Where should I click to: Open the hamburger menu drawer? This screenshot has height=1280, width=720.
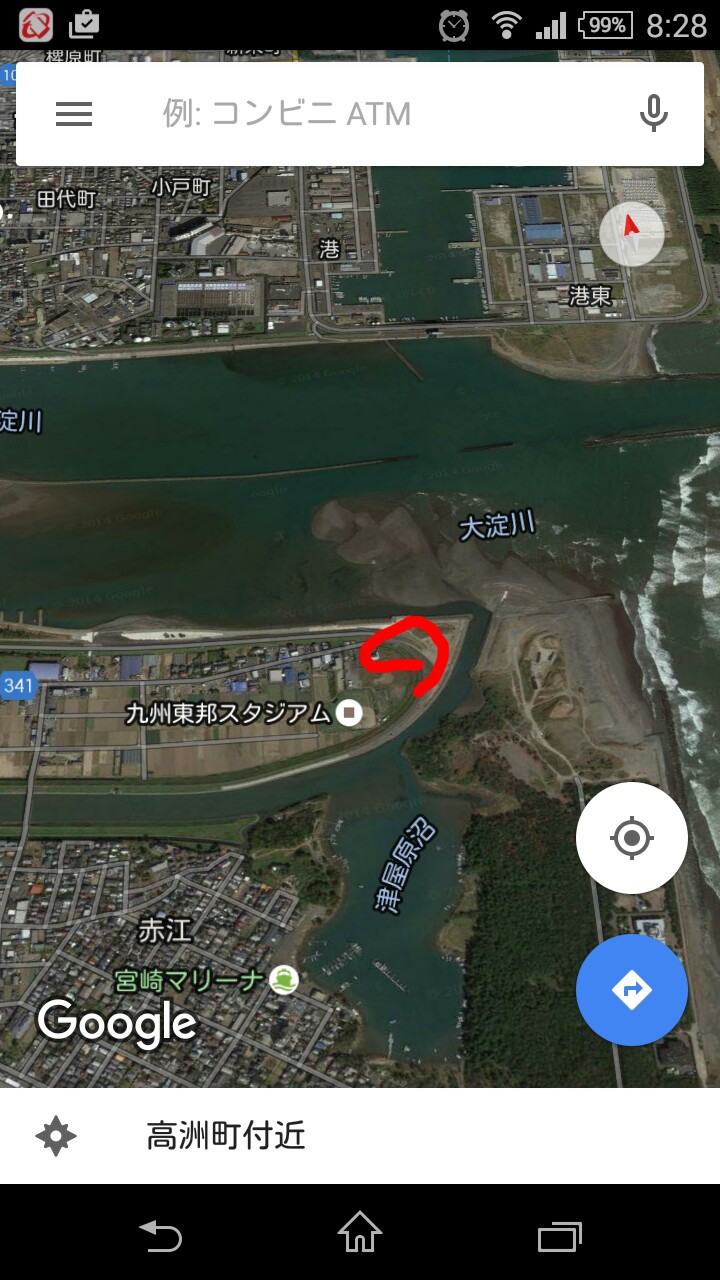tap(74, 114)
